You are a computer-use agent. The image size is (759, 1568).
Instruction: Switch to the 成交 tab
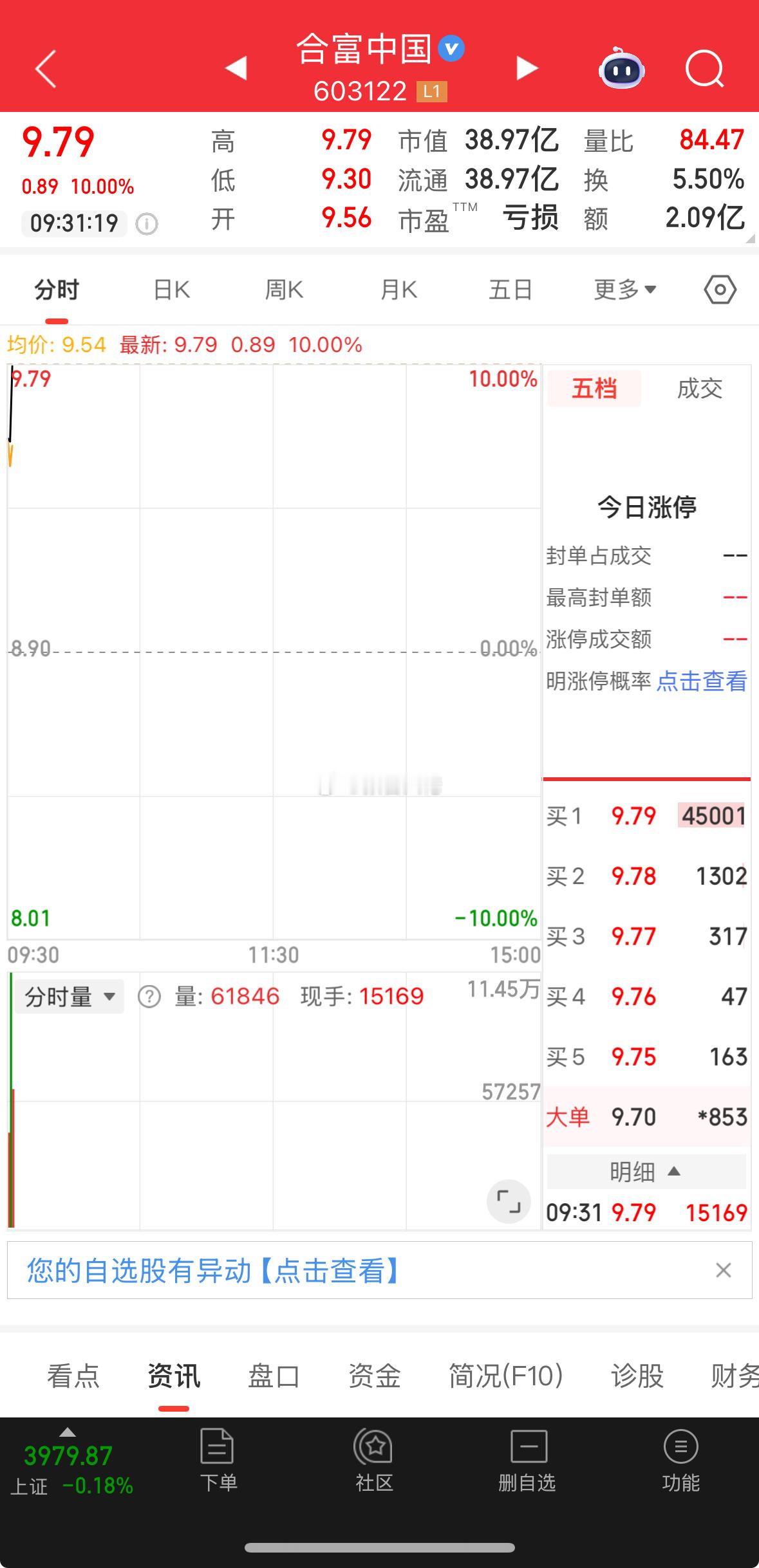coord(701,389)
